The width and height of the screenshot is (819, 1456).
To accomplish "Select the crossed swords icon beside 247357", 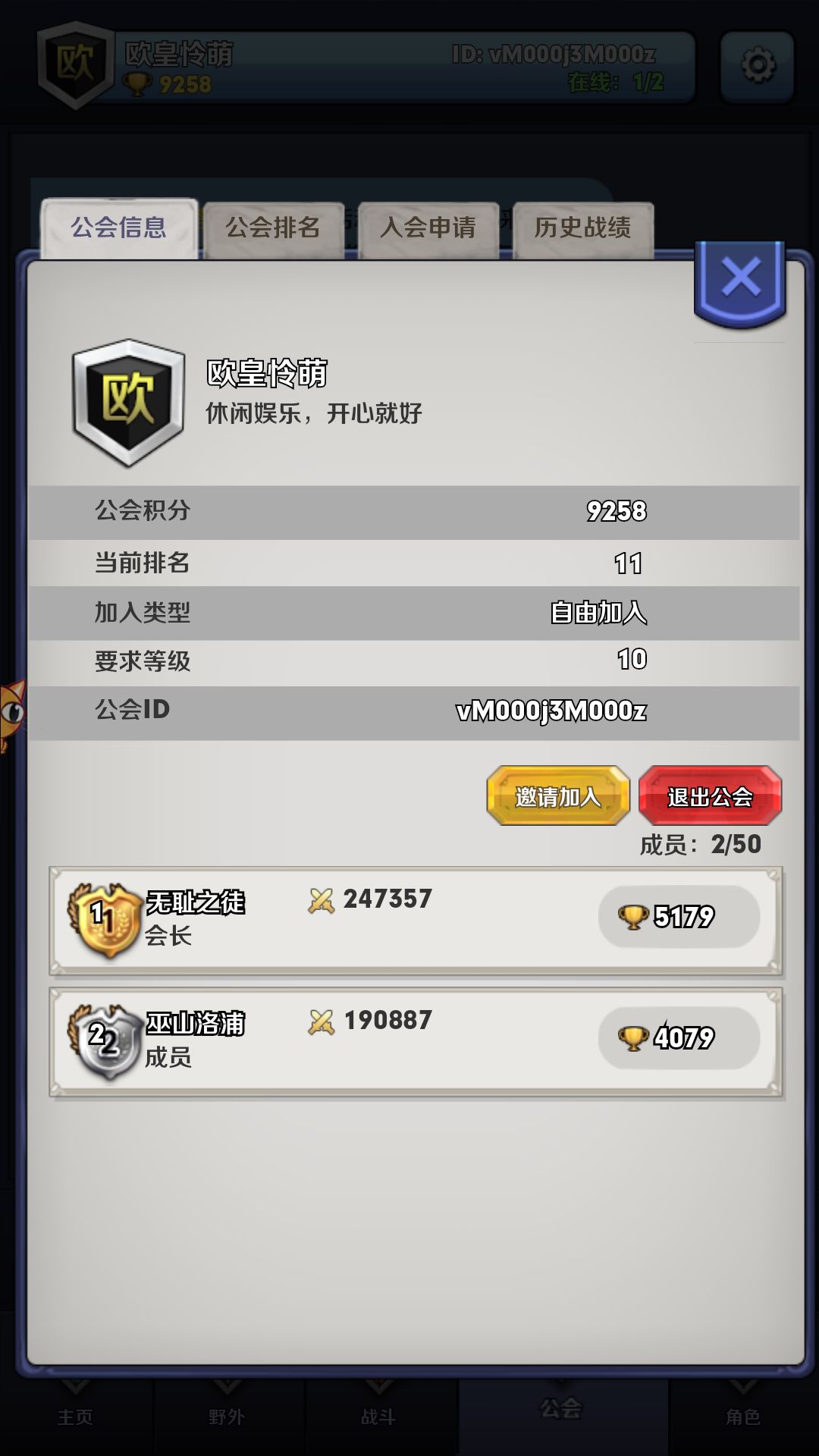I will click(x=323, y=899).
